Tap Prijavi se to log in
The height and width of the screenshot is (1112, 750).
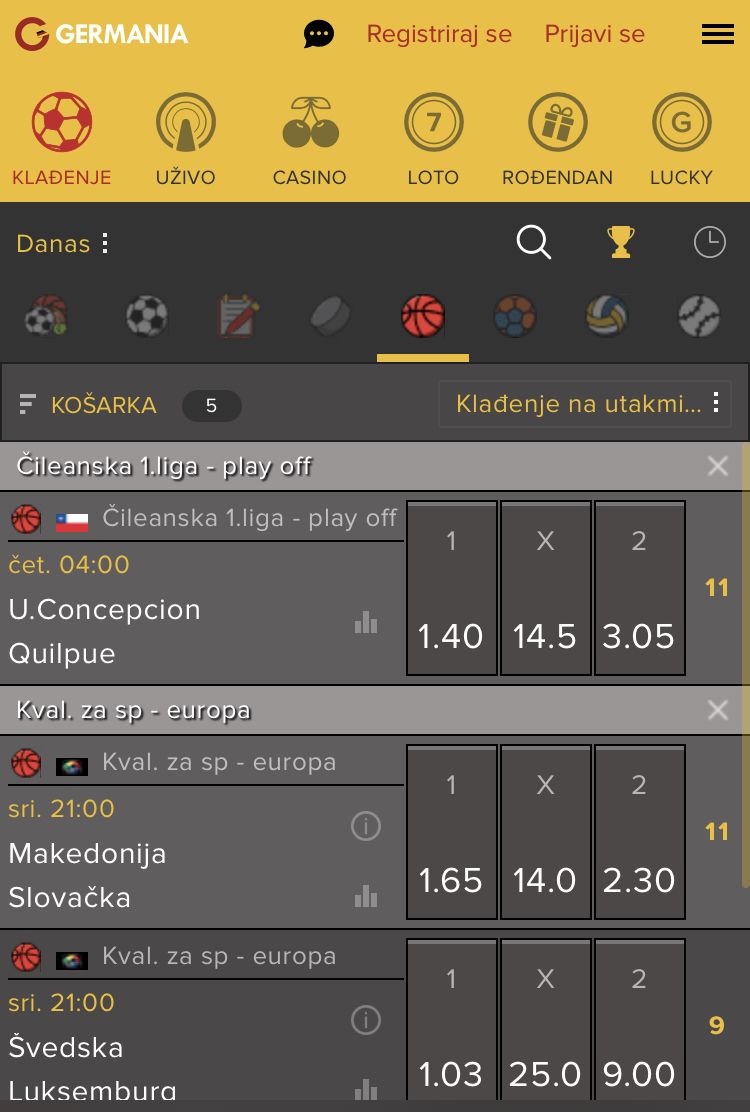point(594,34)
